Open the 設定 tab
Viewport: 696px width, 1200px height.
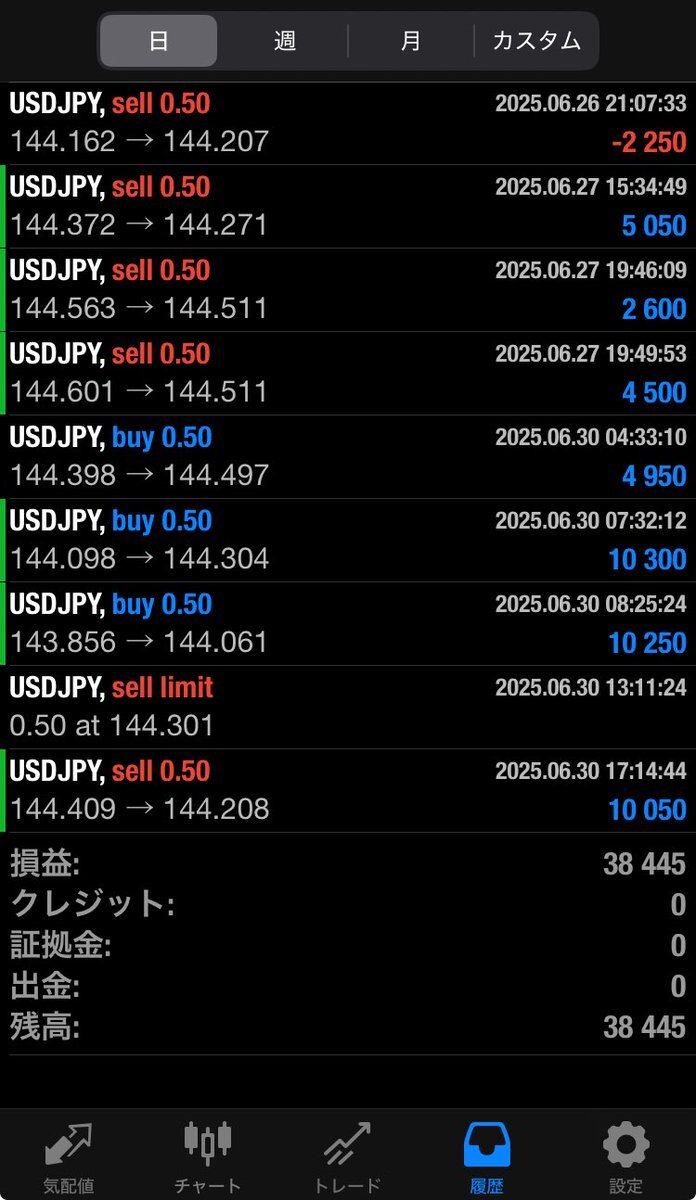pos(626,1158)
